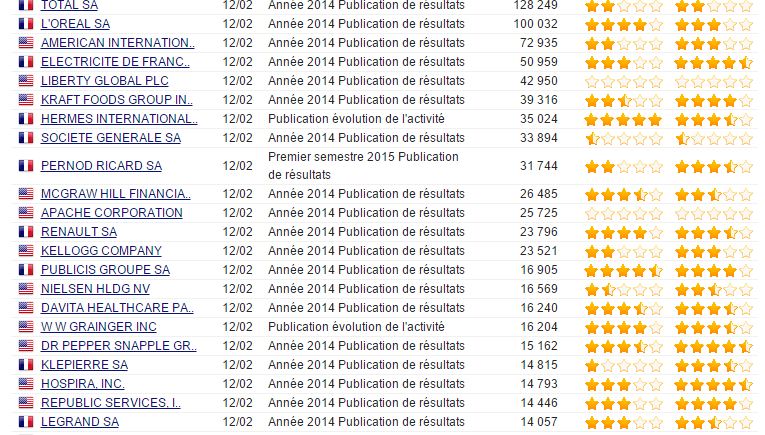Select the APACHE CORPORATION link
Image resolution: width=765 pixels, height=435 pixels.
111,213
